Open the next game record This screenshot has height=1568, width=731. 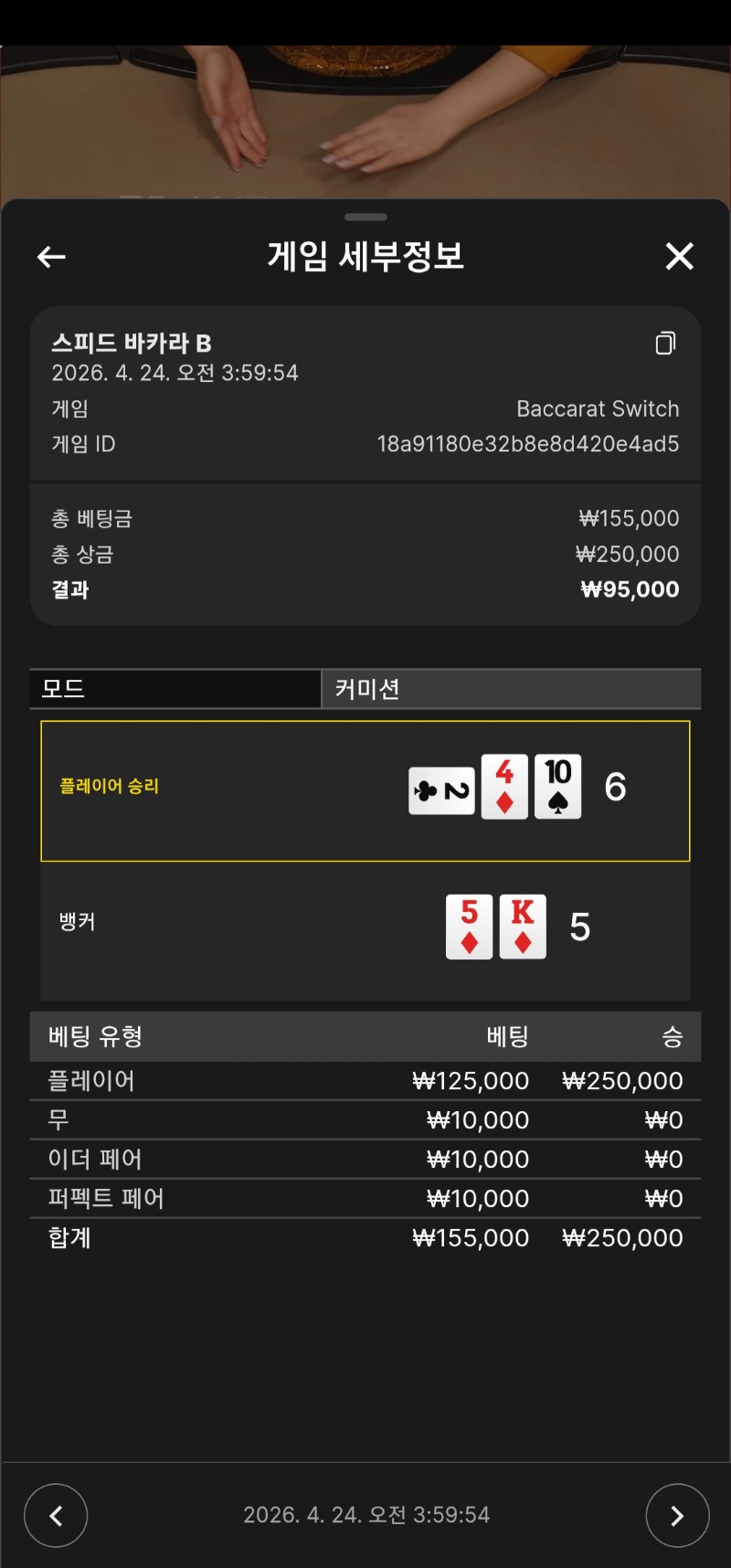pyautogui.click(x=677, y=1515)
